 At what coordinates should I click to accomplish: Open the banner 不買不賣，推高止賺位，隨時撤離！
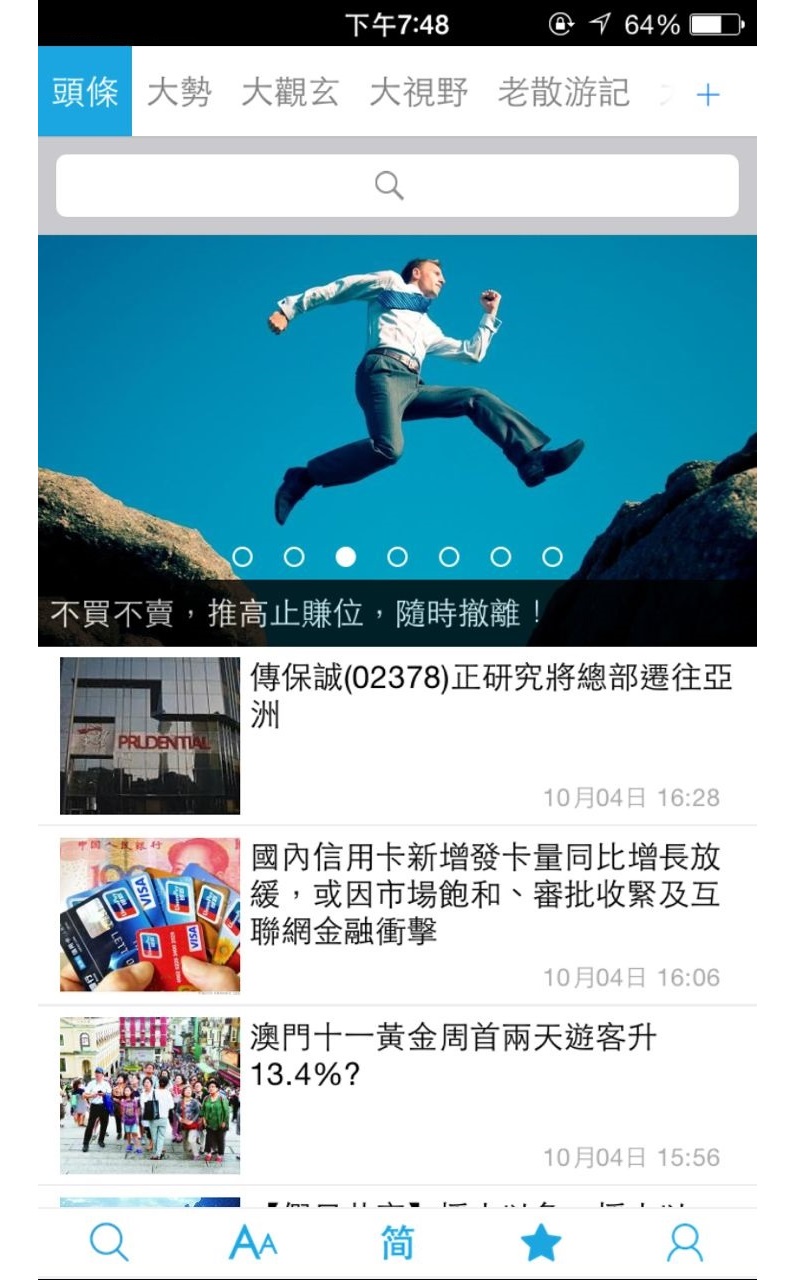tap(397, 440)
